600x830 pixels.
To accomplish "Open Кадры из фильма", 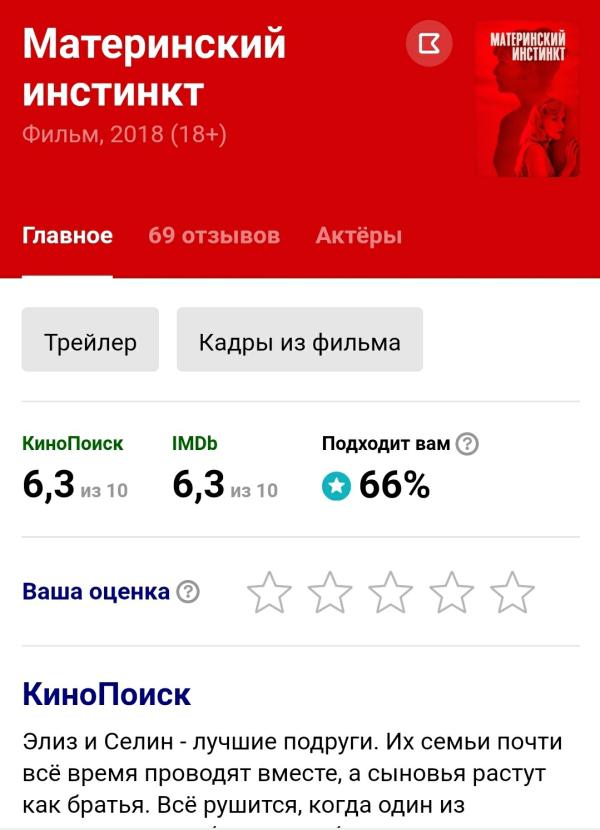I will tap(299, 342).
